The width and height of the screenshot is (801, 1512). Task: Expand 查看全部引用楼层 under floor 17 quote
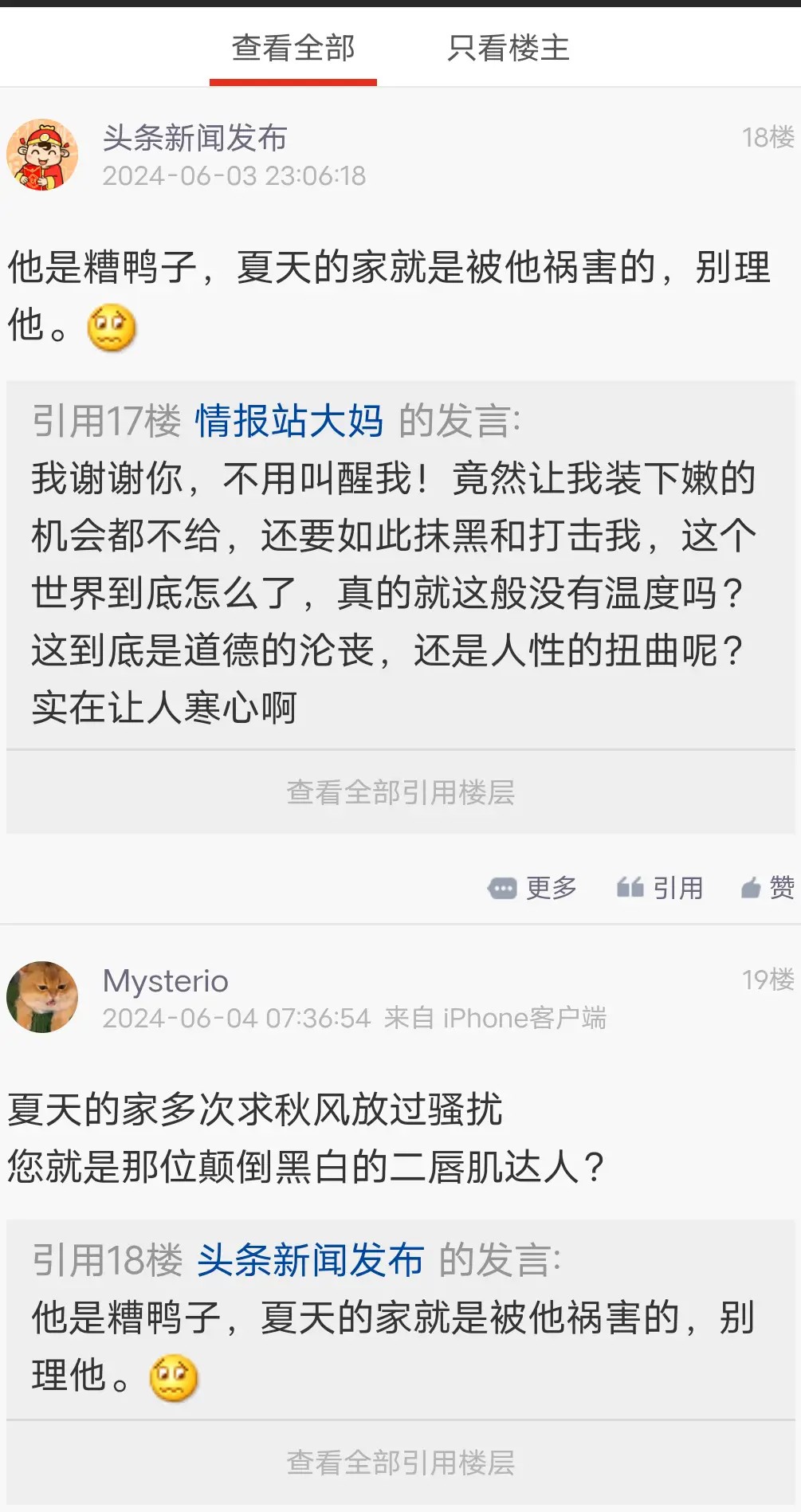click(x=400, y=792)
